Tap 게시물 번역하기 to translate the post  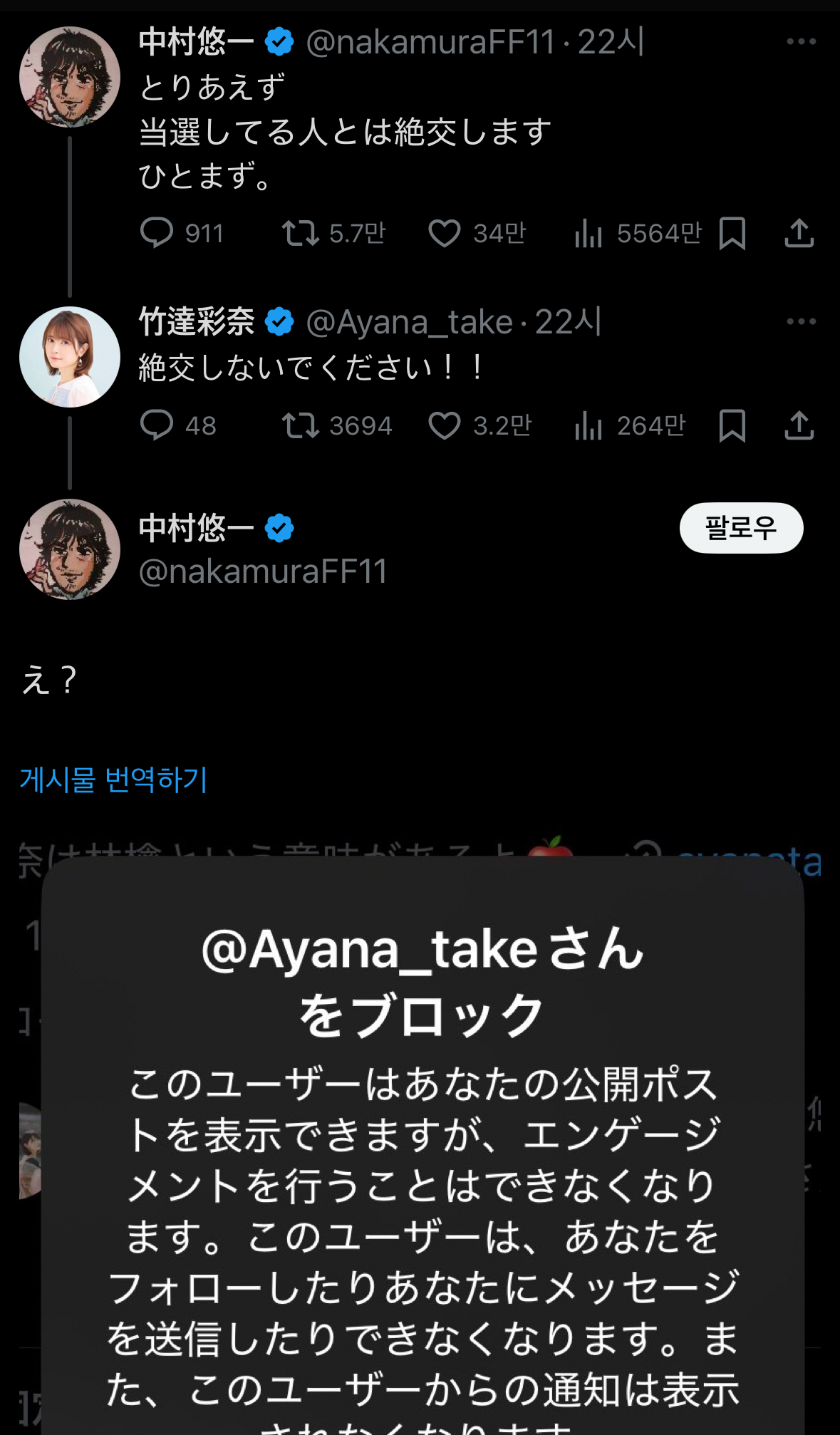coord(113,779)
